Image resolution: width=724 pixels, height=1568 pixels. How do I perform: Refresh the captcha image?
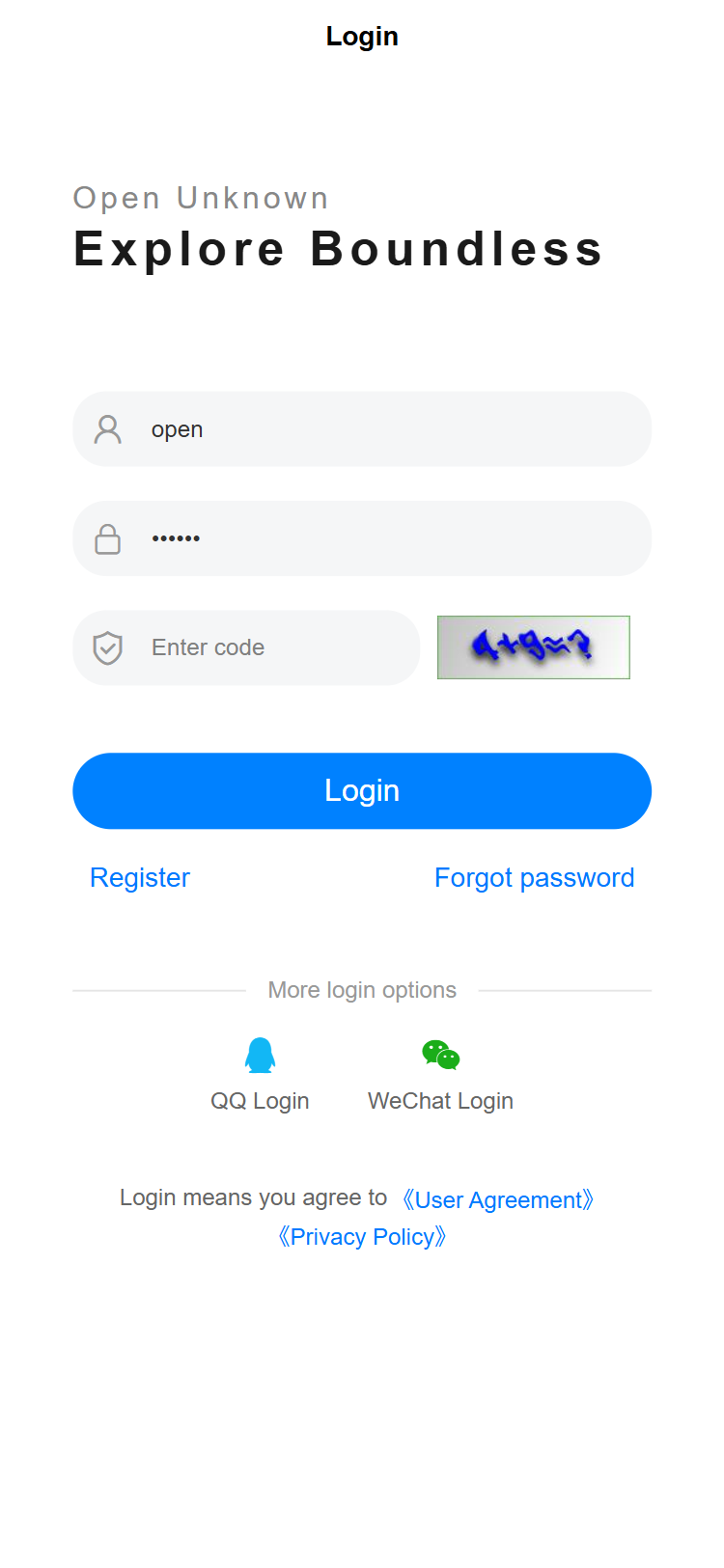(x=534, y=647)
